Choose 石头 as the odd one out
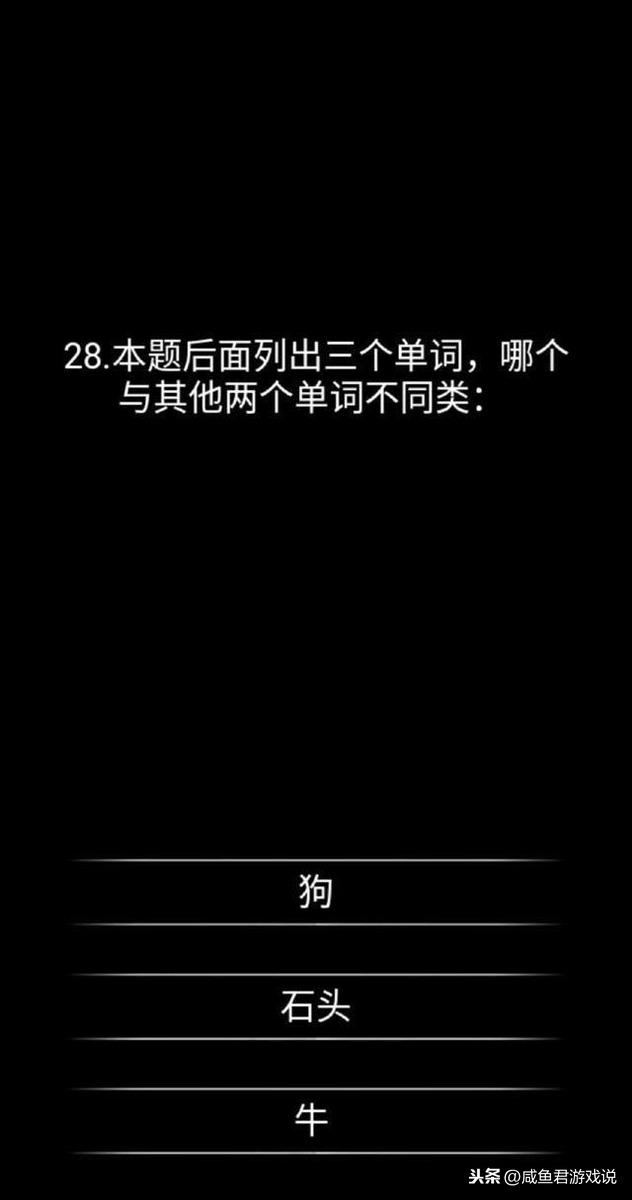 315,1006
